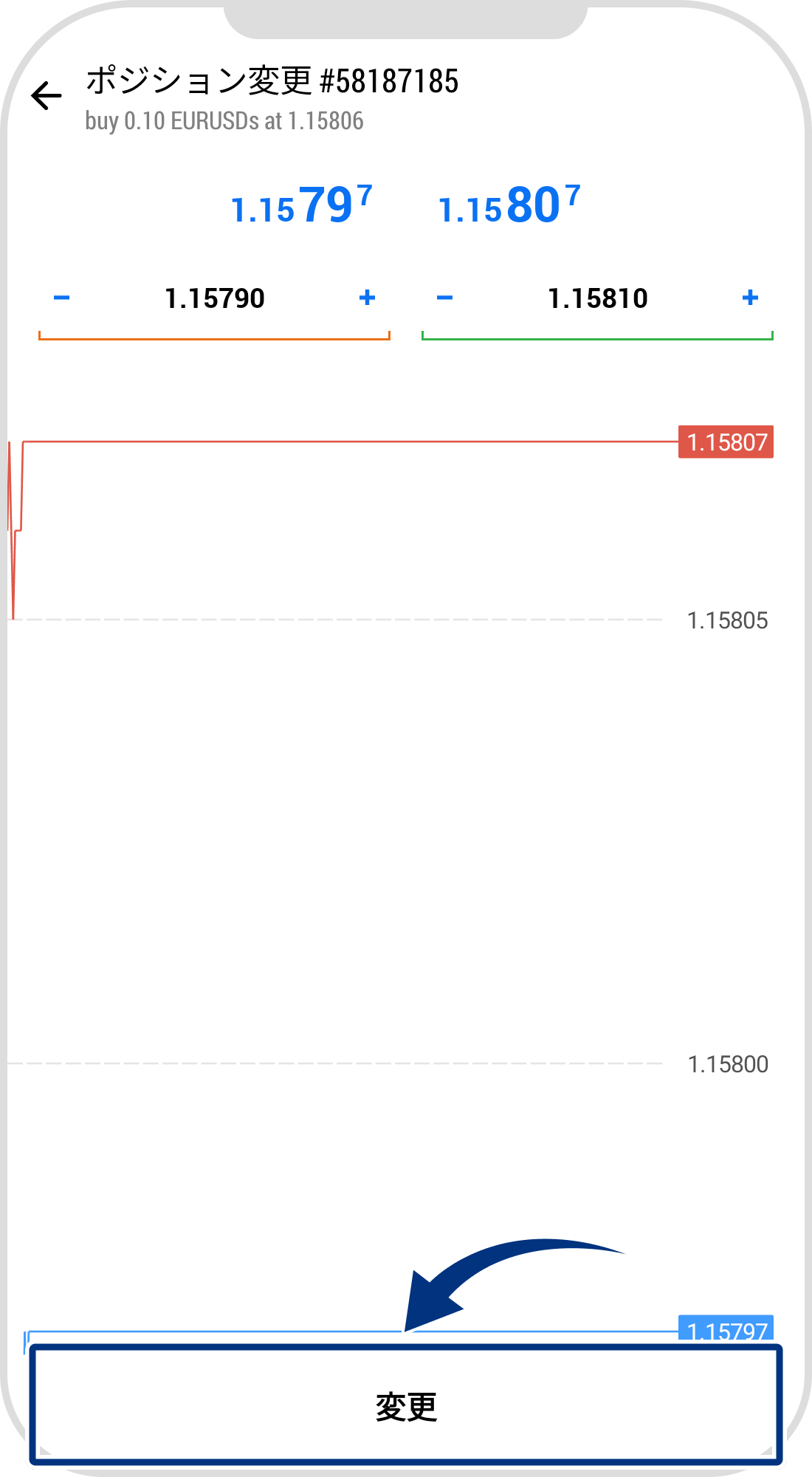Increase the take profit value 1.15810
This screenshot has height=1477, width=812.
tap(750, 298)
